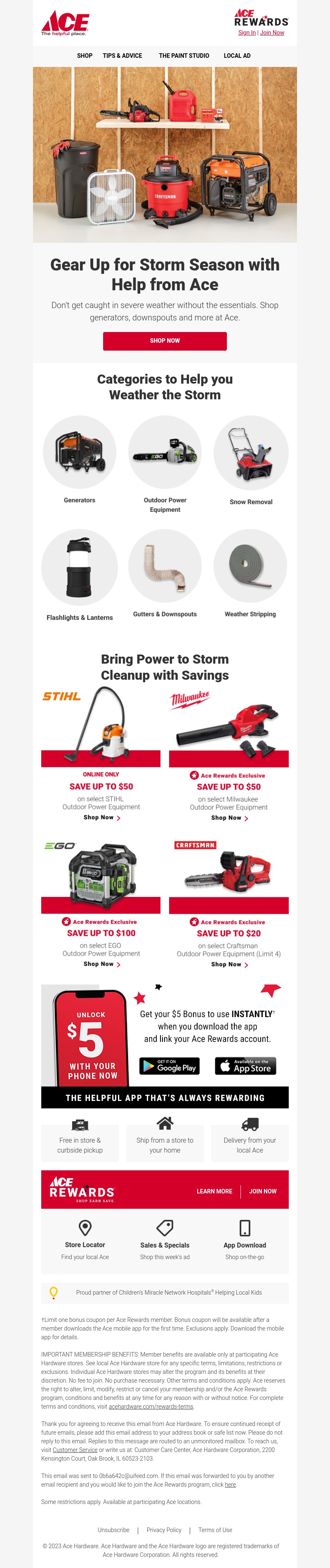
Task: Tap LEARN MORE on Ace Rewards banner
Action: (214, 1191)
